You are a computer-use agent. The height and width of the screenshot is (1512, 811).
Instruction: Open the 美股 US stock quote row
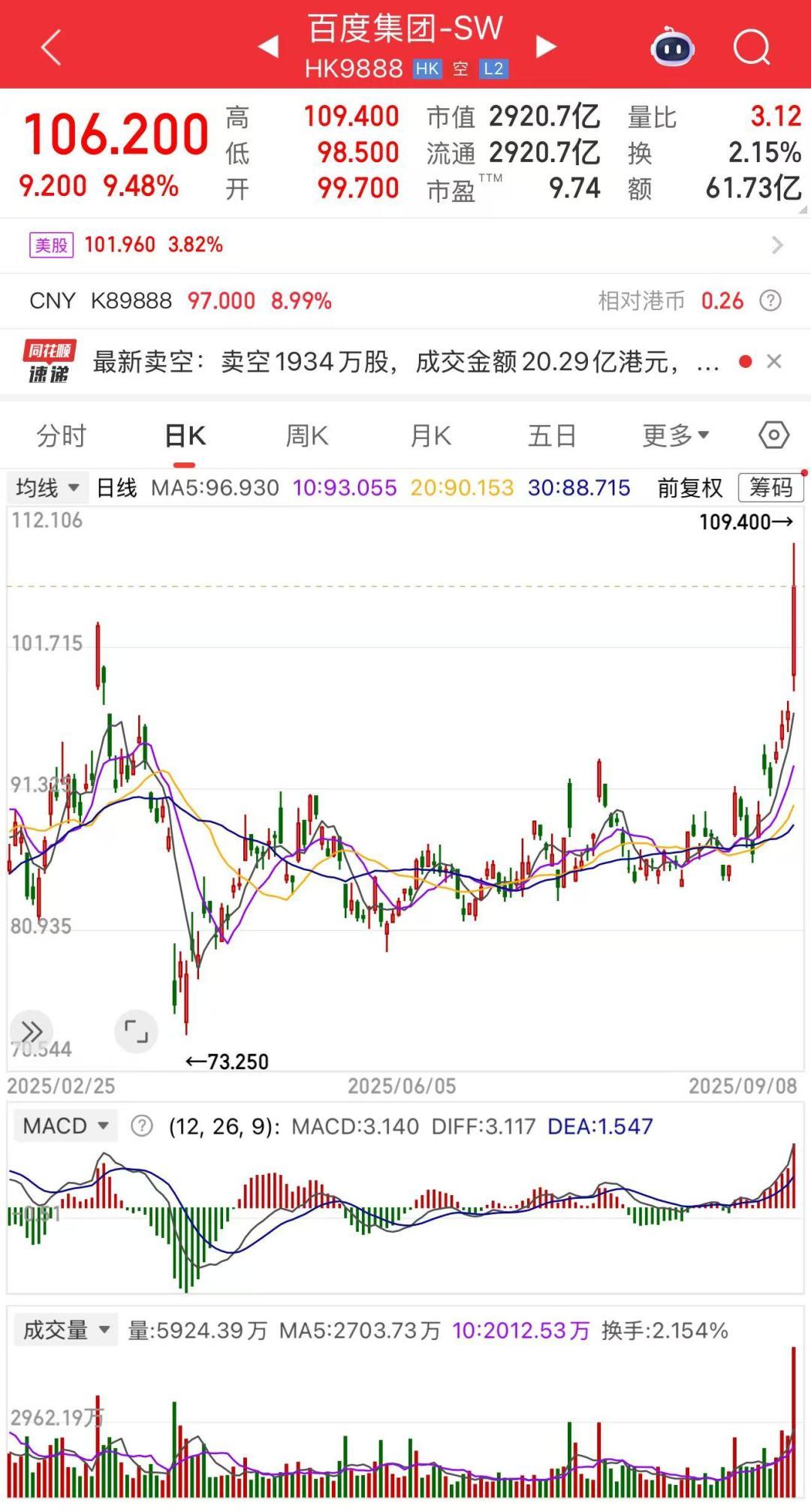[405, 245]
